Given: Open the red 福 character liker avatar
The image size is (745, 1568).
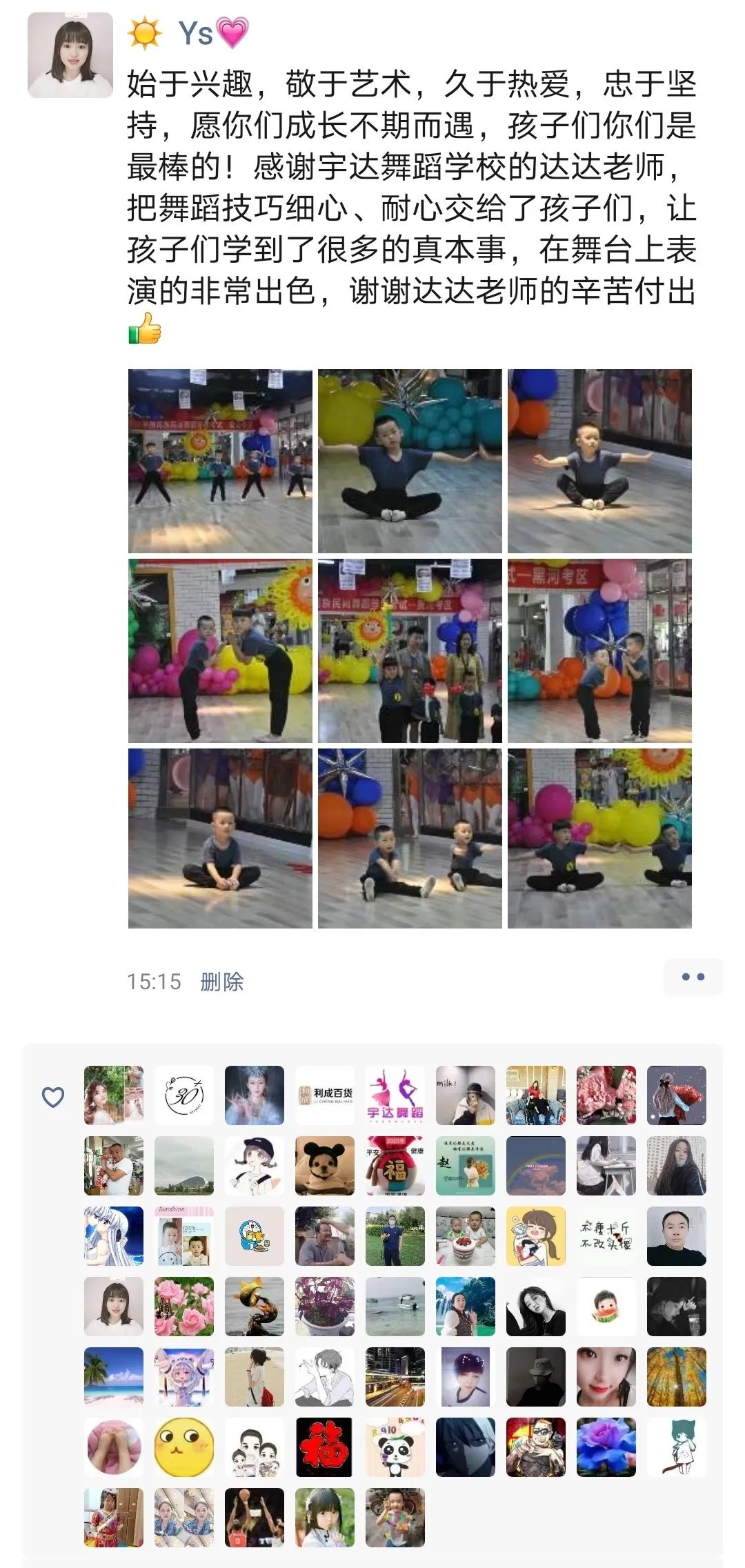Looking at the screenshot, I should 325,1447.
